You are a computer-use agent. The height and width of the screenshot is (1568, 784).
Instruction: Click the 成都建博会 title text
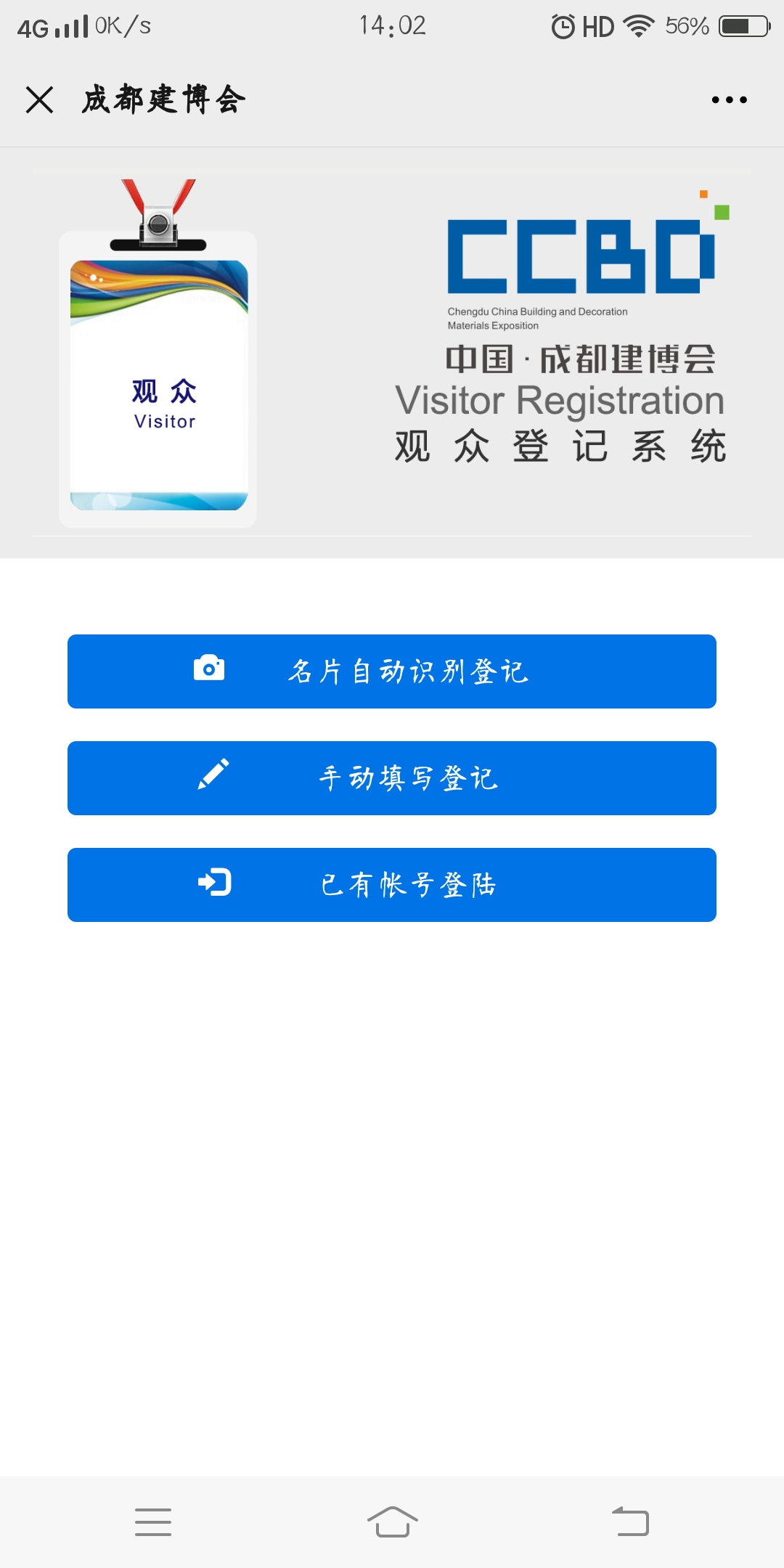pyautogui.click(x=161, y=100)
